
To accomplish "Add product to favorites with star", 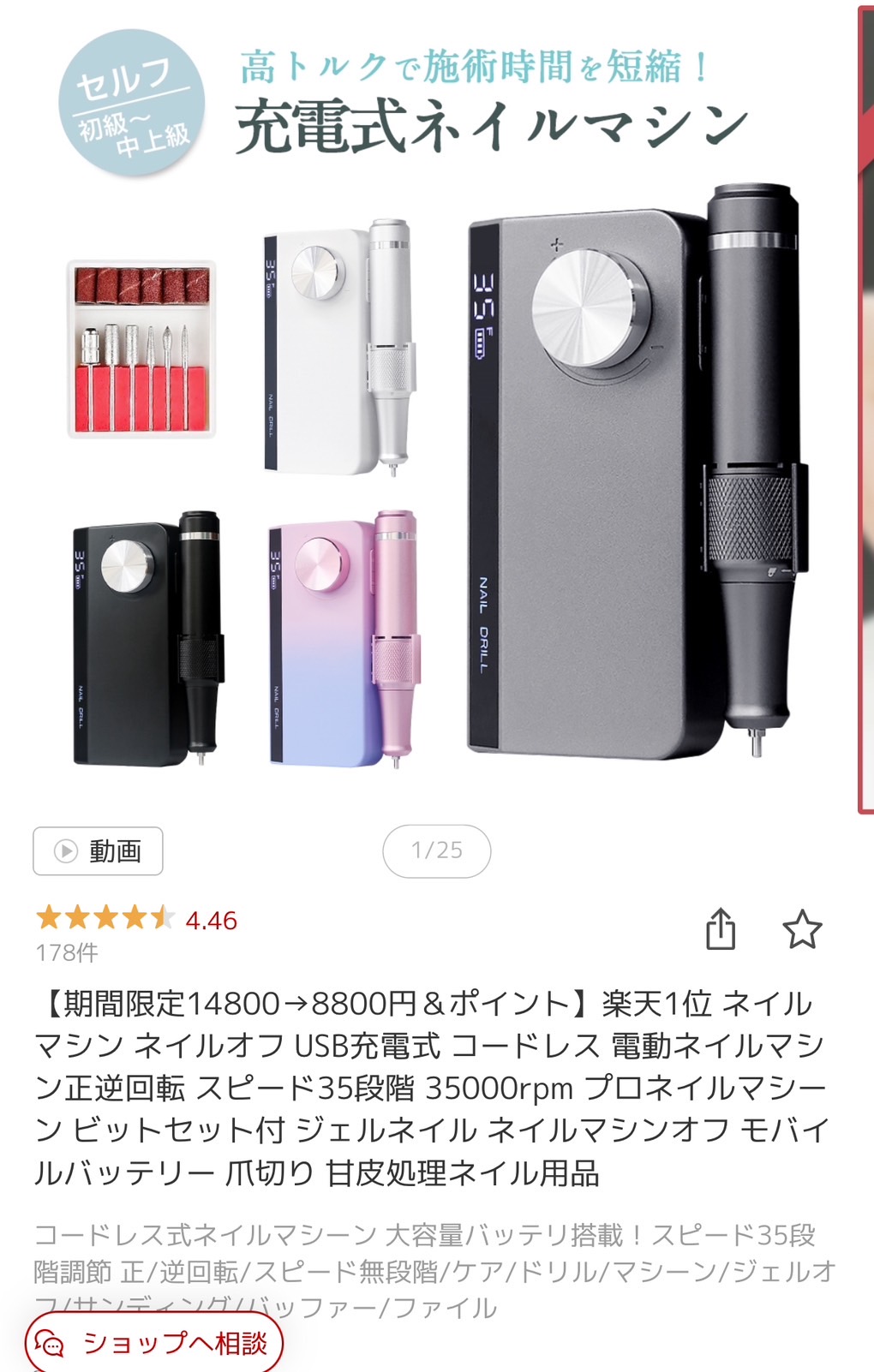I will [802, 930].
